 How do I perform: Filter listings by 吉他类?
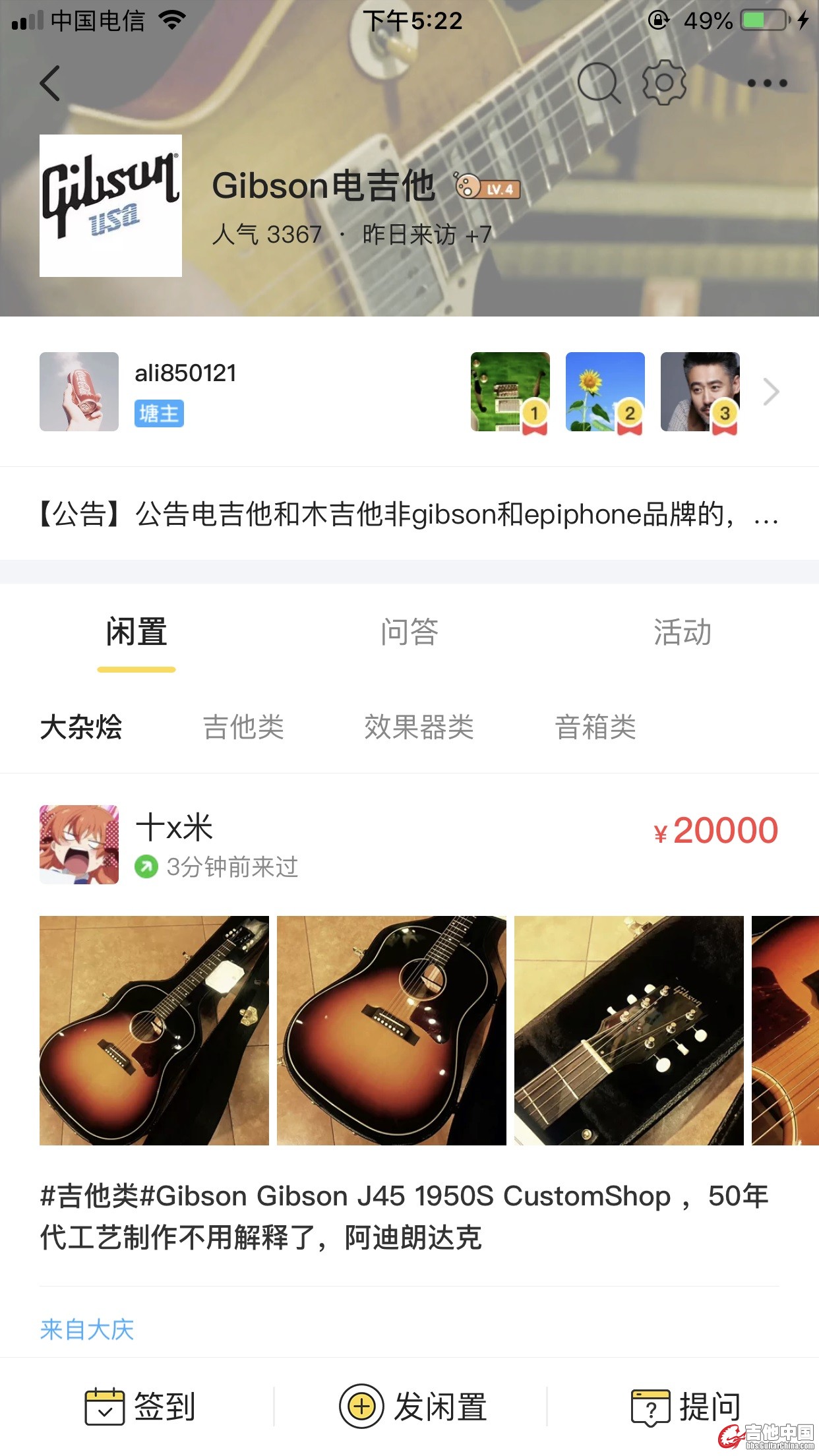tap(243, 727)
